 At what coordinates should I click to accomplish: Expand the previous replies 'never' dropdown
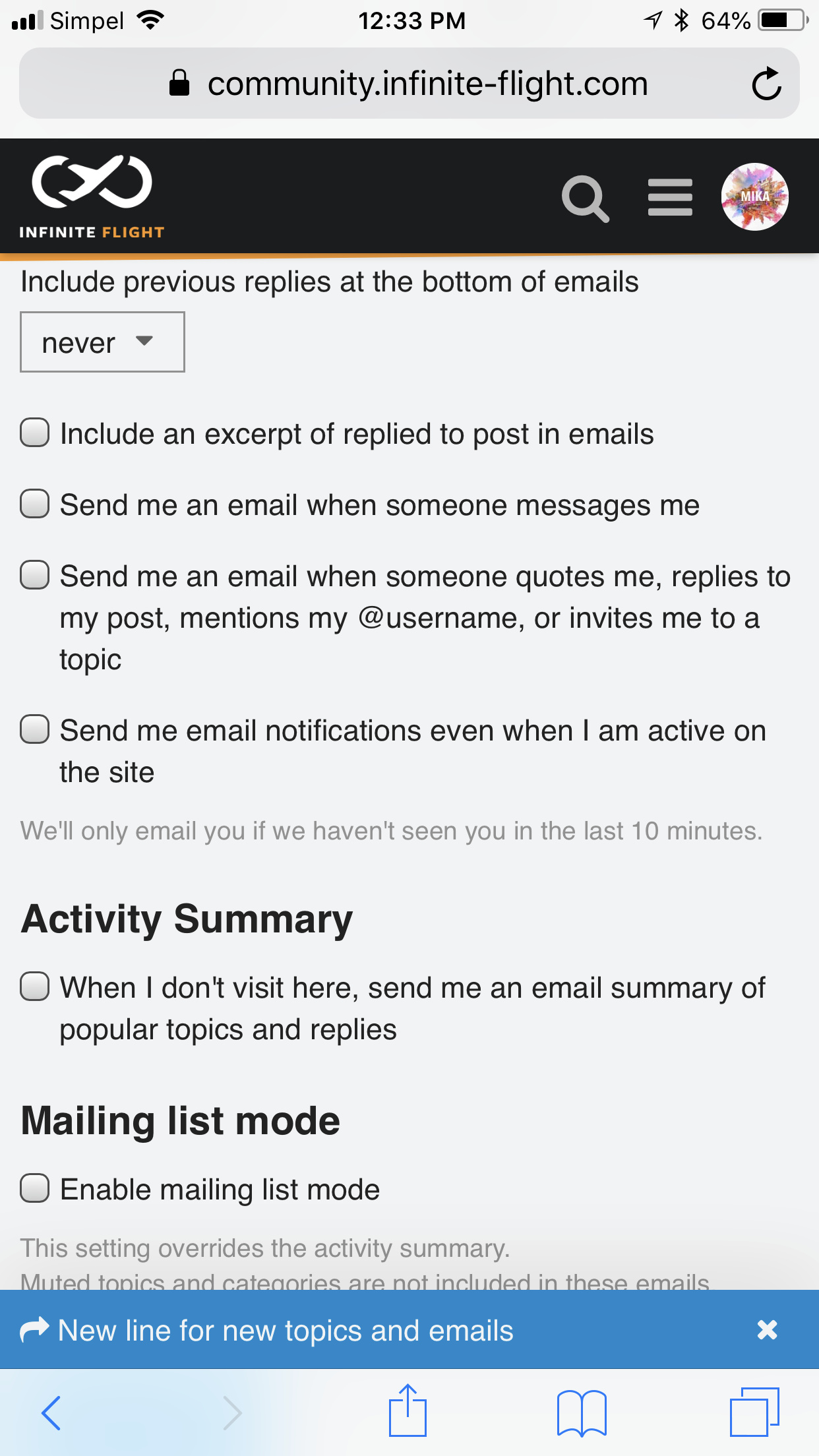pos(102,342)
